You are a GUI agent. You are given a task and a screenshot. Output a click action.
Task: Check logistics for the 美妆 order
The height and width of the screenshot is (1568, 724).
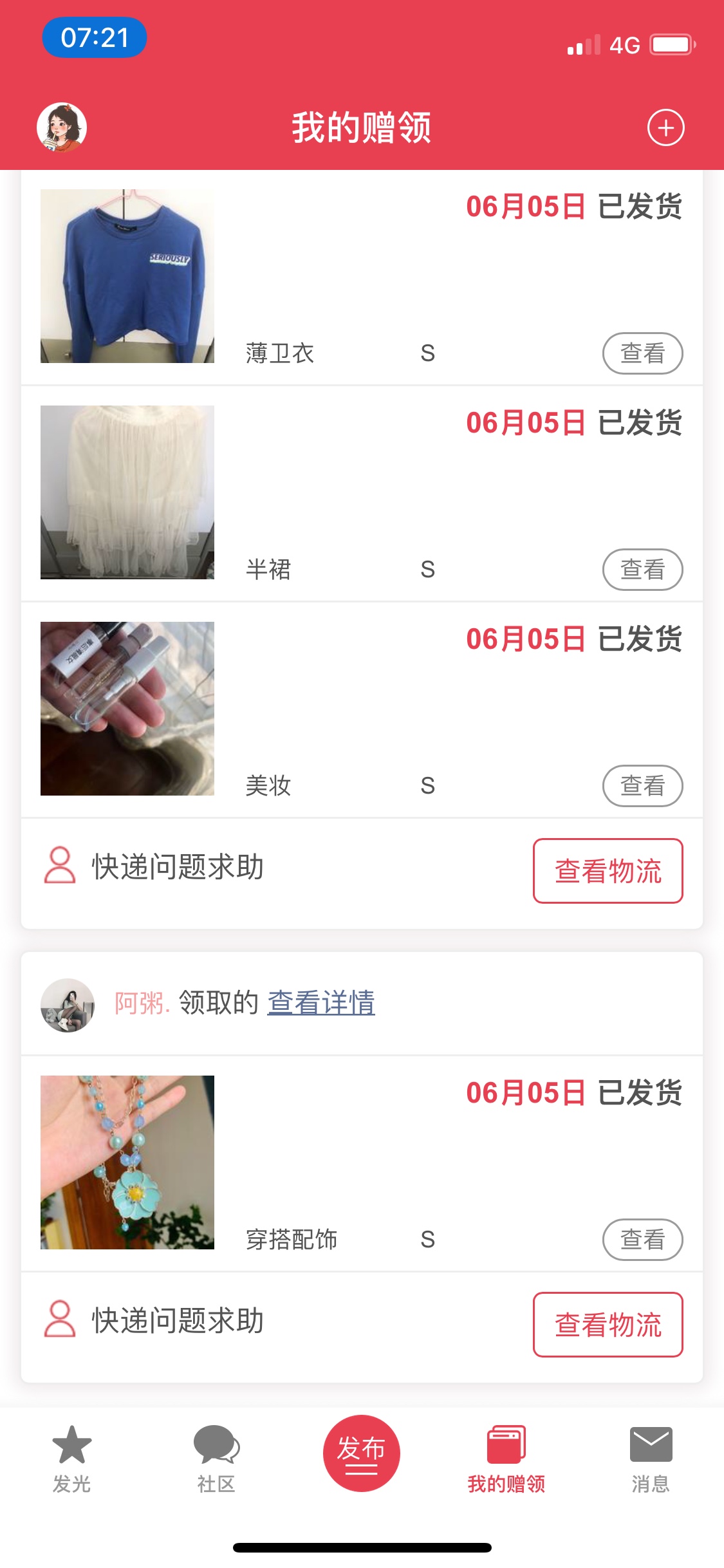coord(608,871)
